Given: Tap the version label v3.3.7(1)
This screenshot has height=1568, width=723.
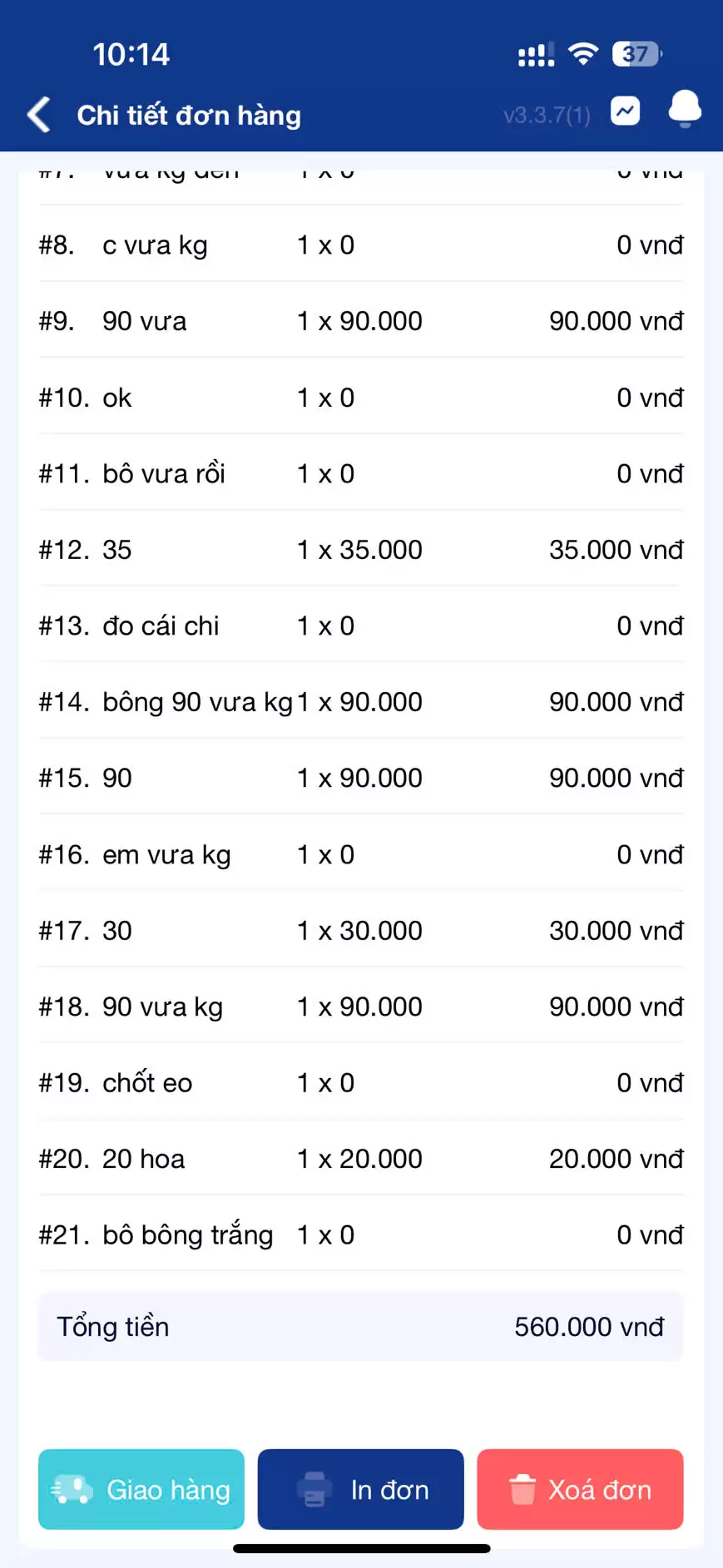Looking at the screenshot, I should pyautogui.click(x=547, y=116).
